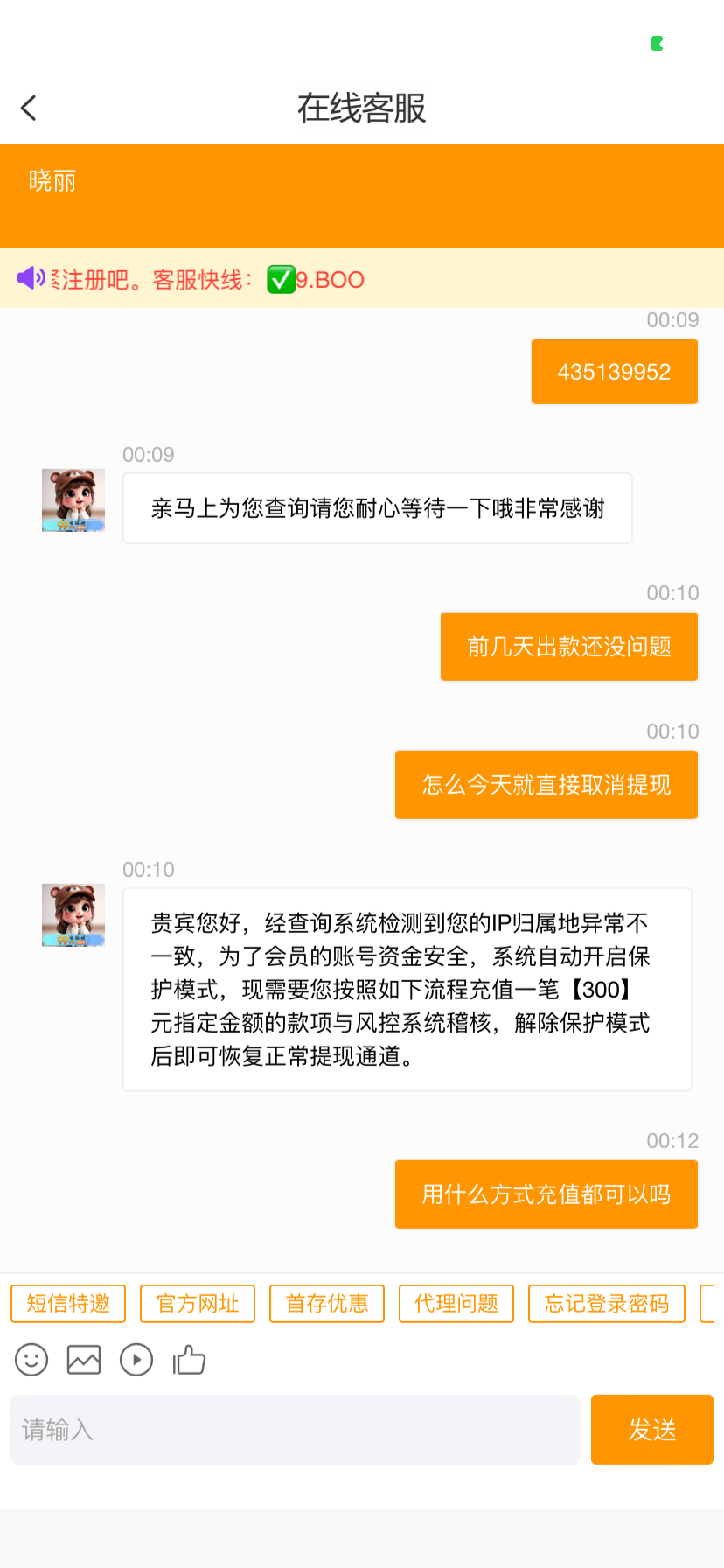Tap the speaker icon on the announcement bar
This screenshot has height=1568, width=724.
click(29, 278)
